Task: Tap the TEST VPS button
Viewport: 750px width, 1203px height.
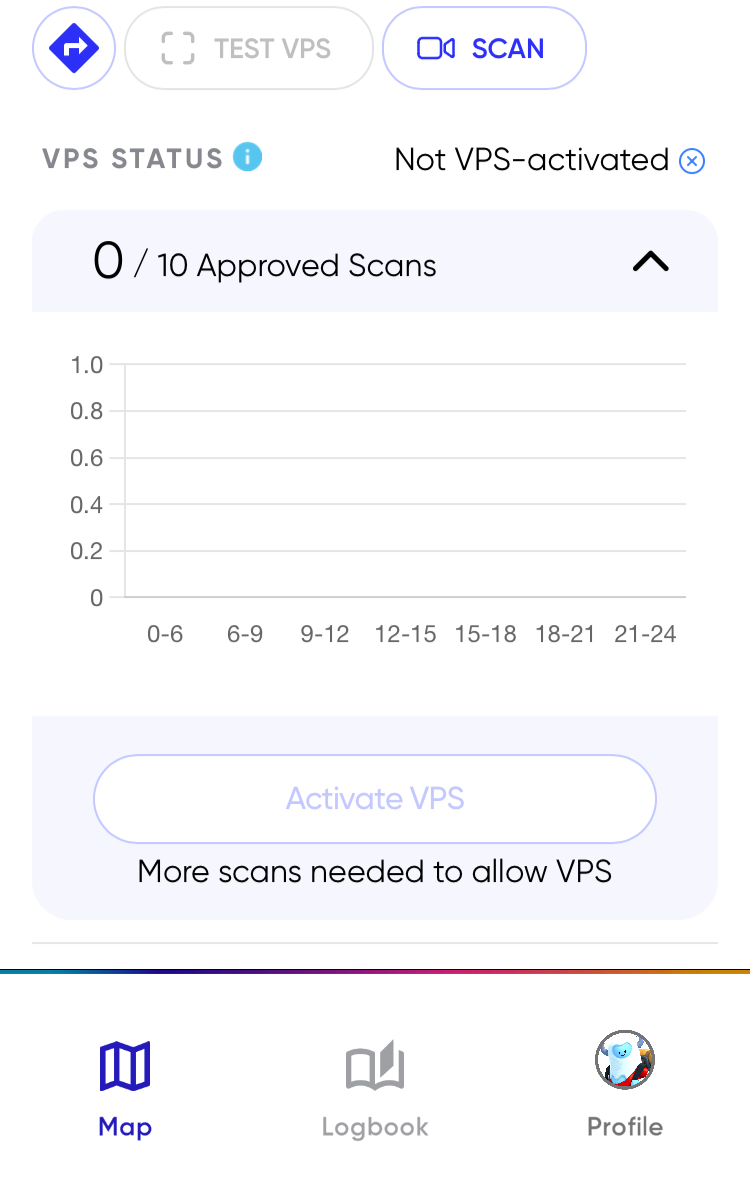Action: pyautogui.click(x=249, y=48)
